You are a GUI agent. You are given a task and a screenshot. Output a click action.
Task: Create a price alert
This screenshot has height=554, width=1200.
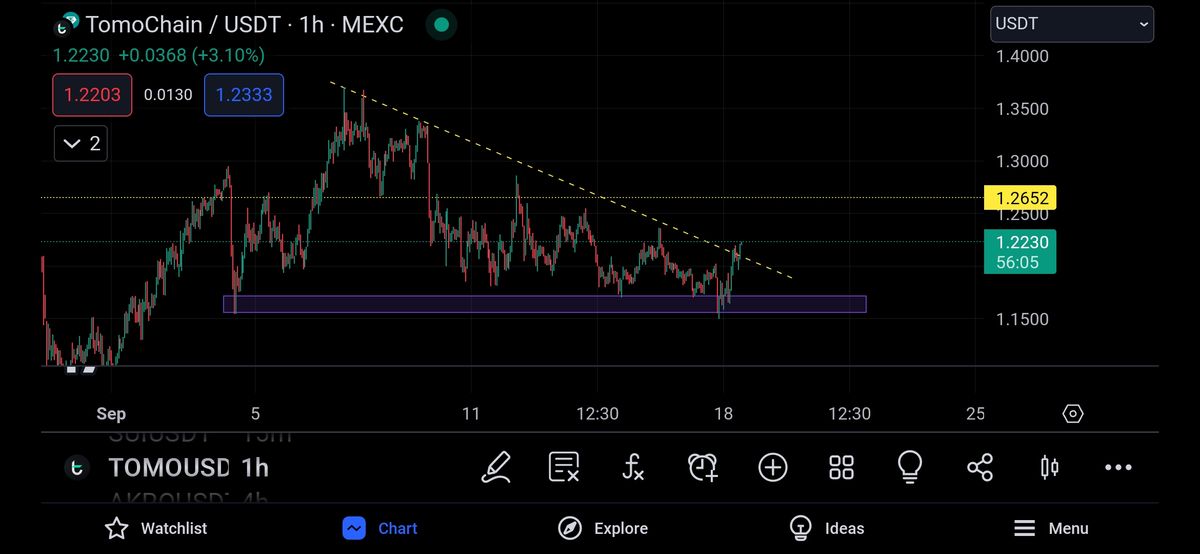tap(703, 467)
